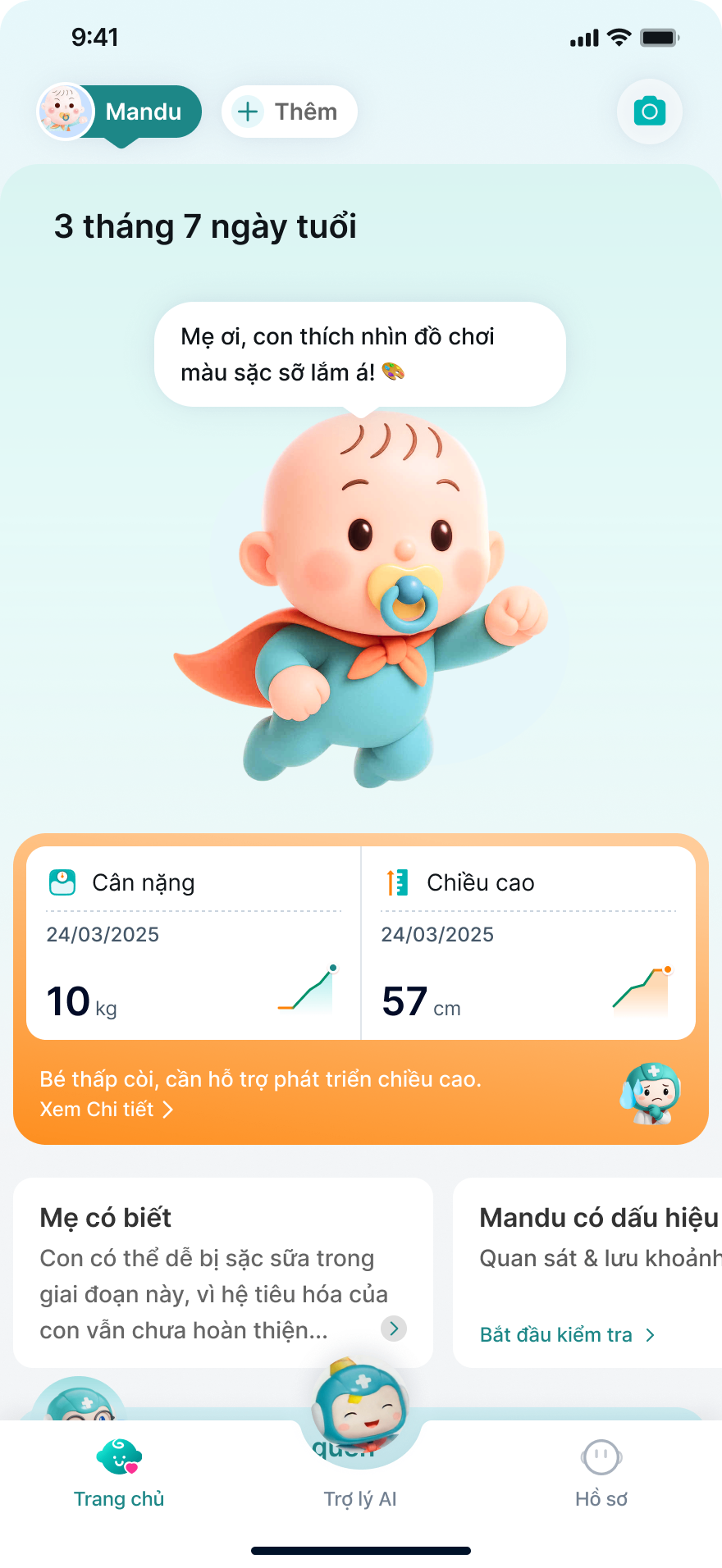Open the camera icon at top right
Screen dimensions: 722x1568
(x=649, y=112)
